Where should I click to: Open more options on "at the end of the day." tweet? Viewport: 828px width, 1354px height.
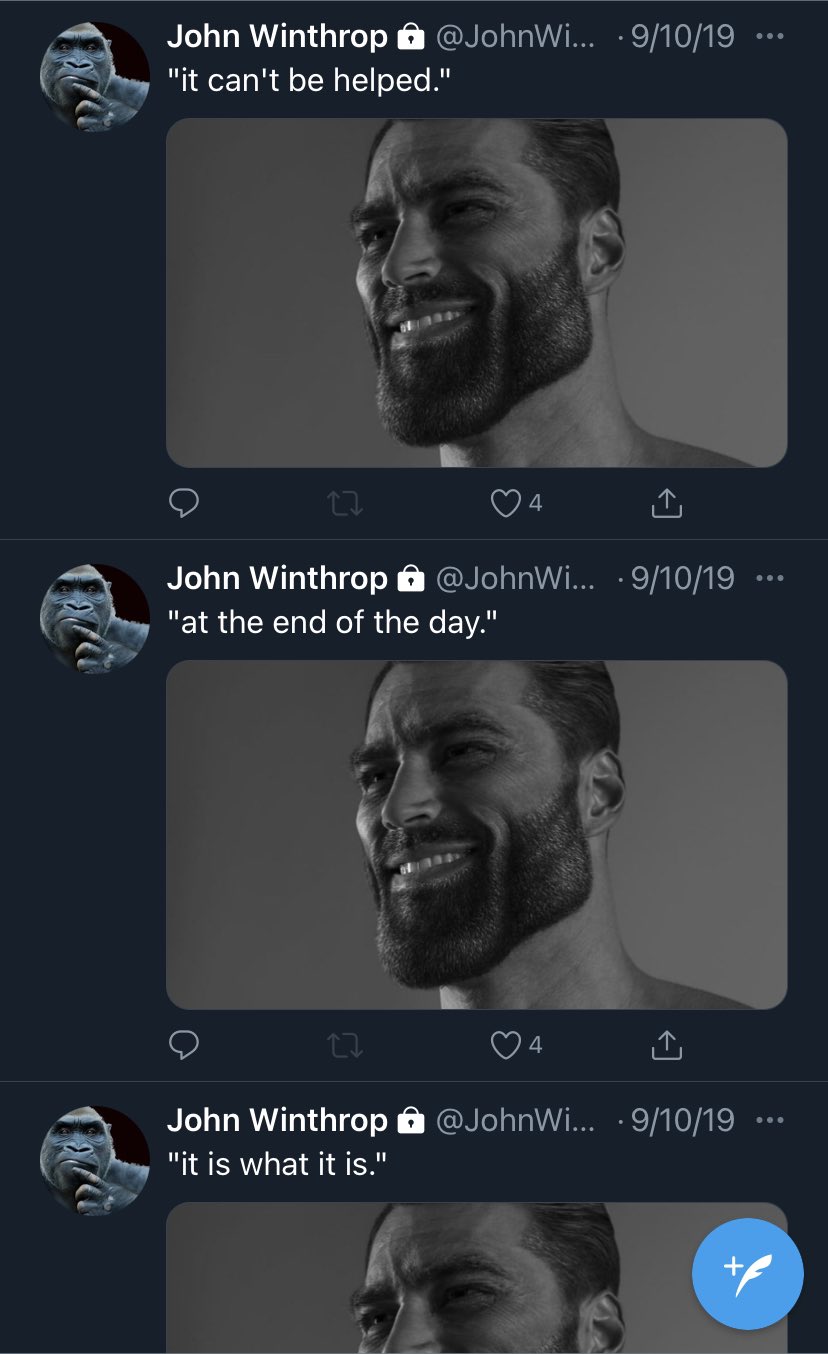[x=770, y=578]
